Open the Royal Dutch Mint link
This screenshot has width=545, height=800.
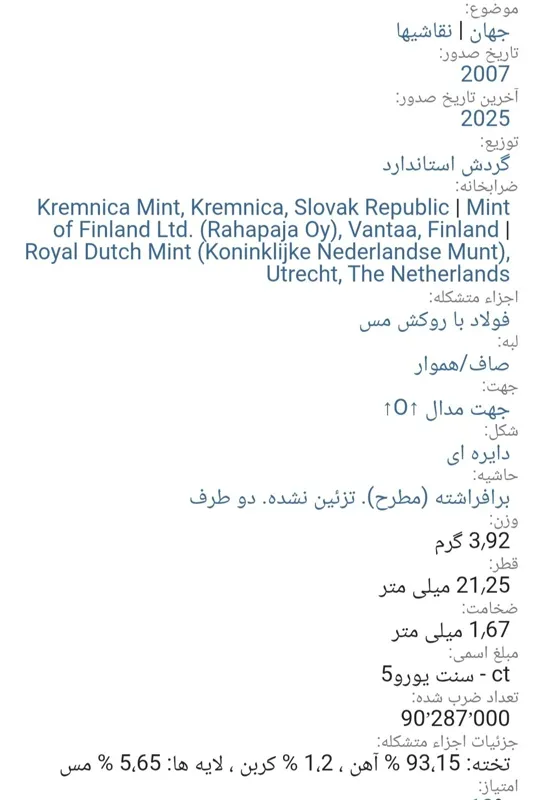(x=267, y=263)
